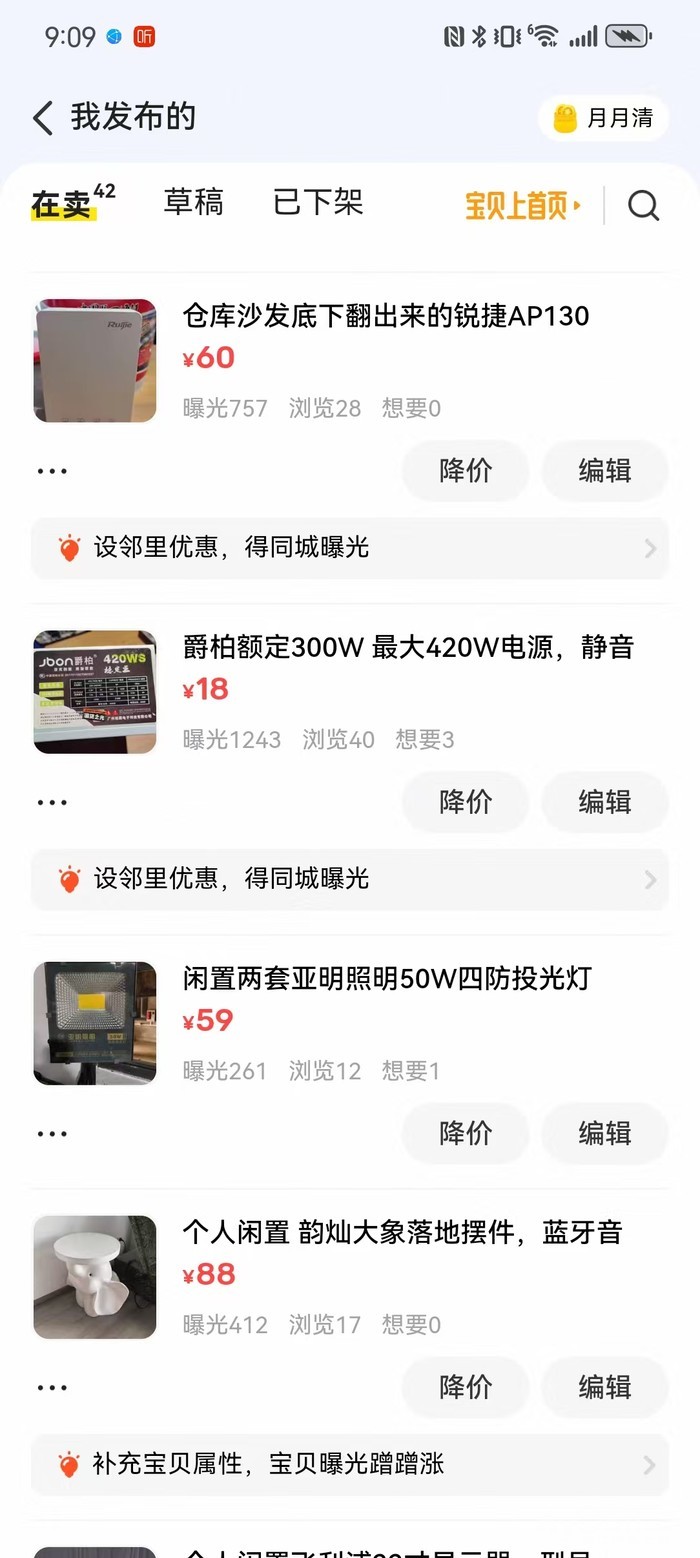Open the 锐捷AP130 listing

click(385, 317)
